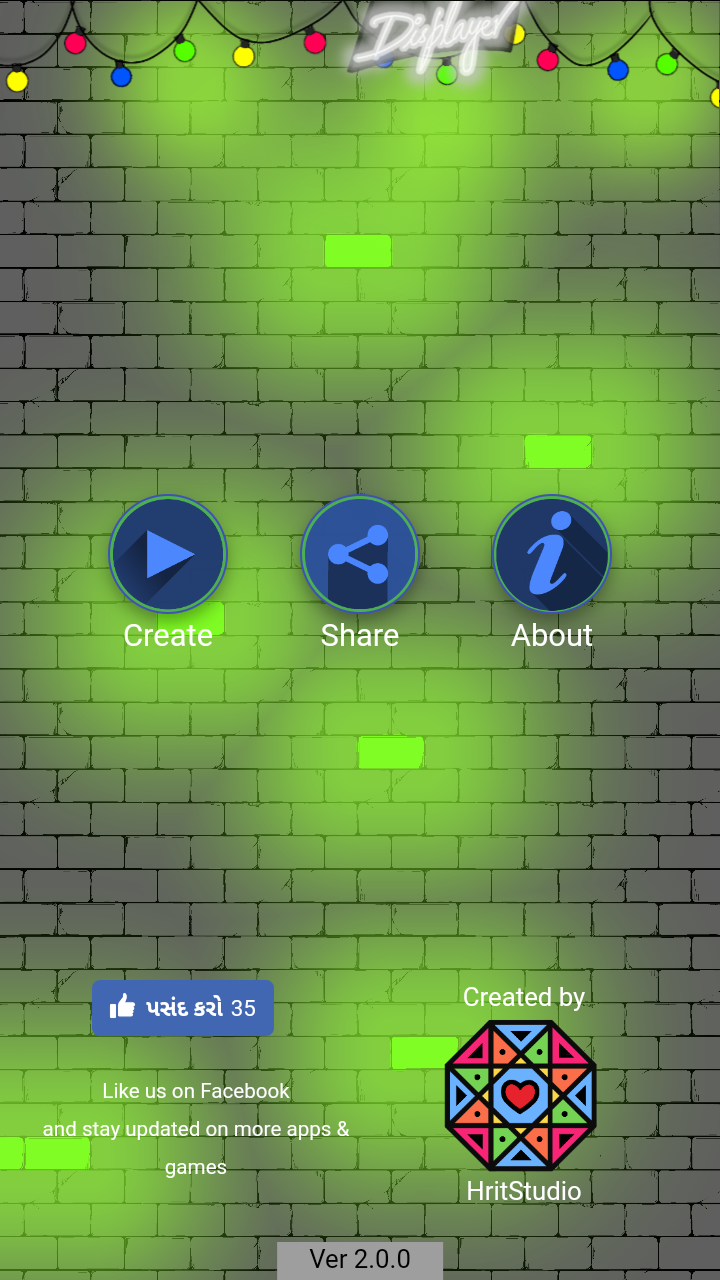Tap the Share label text
720x1280 pixels.
[359, 635]
